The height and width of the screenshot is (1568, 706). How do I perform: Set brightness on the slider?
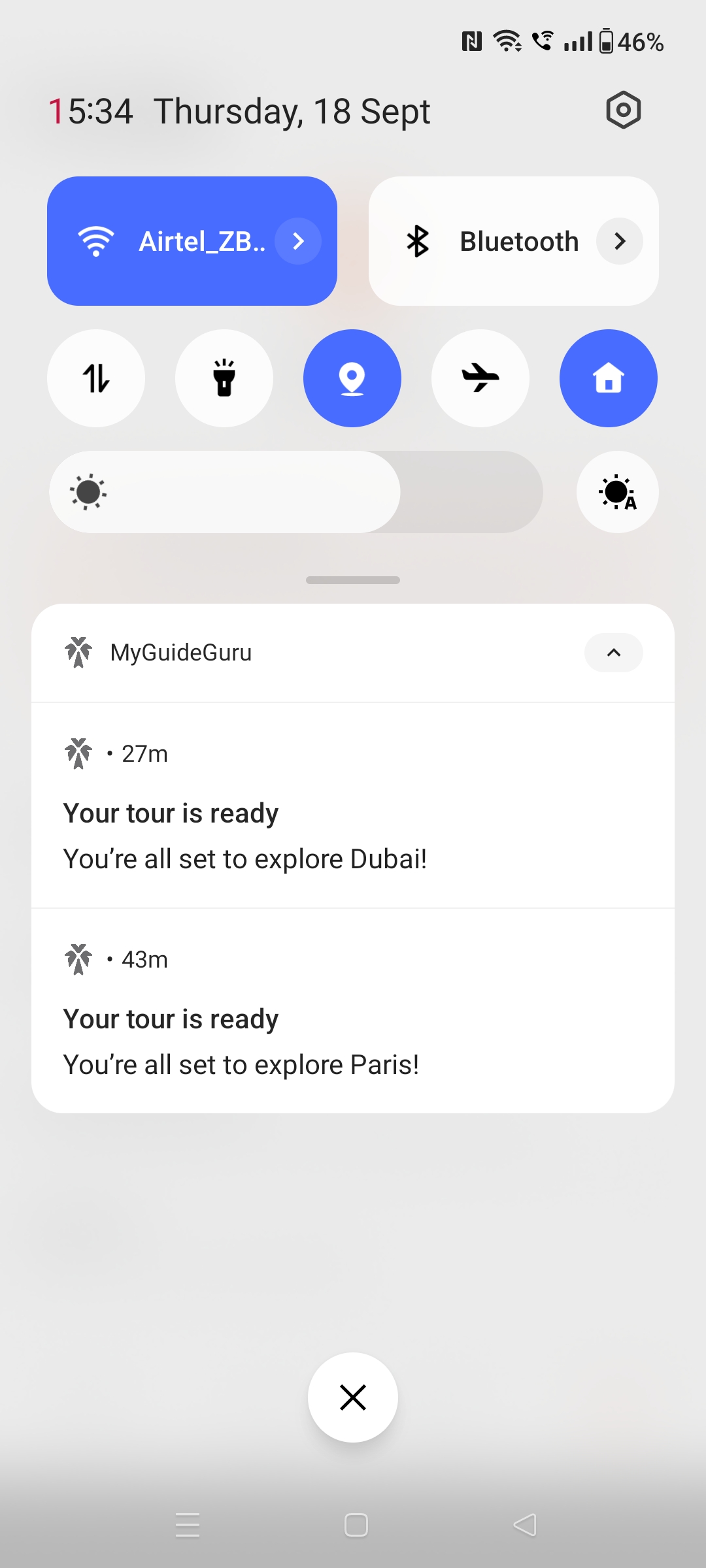(x=295, y=492)
